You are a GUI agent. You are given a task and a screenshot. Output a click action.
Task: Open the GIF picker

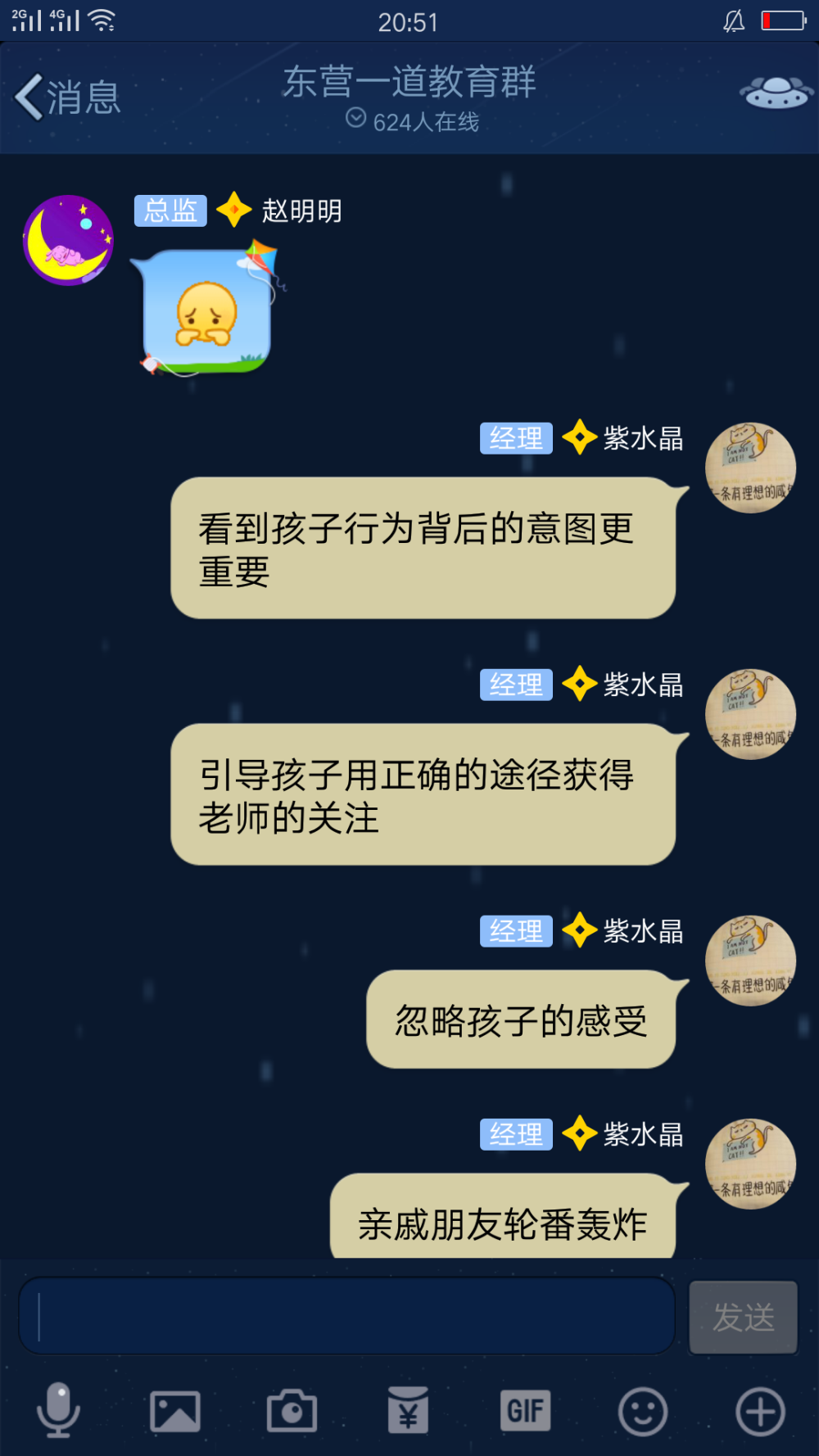click(526, 1410)
